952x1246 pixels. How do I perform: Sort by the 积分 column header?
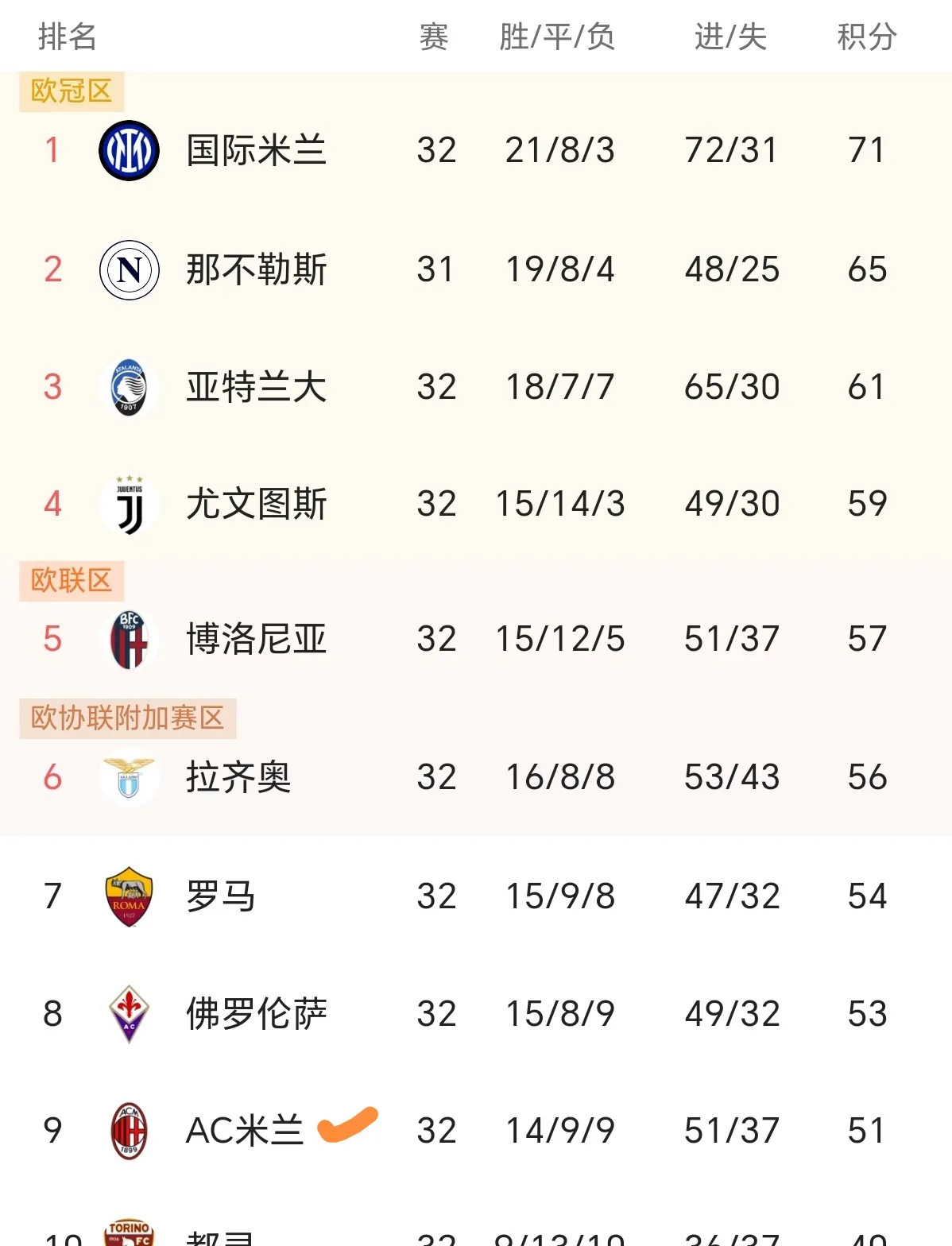pos(865,37)
